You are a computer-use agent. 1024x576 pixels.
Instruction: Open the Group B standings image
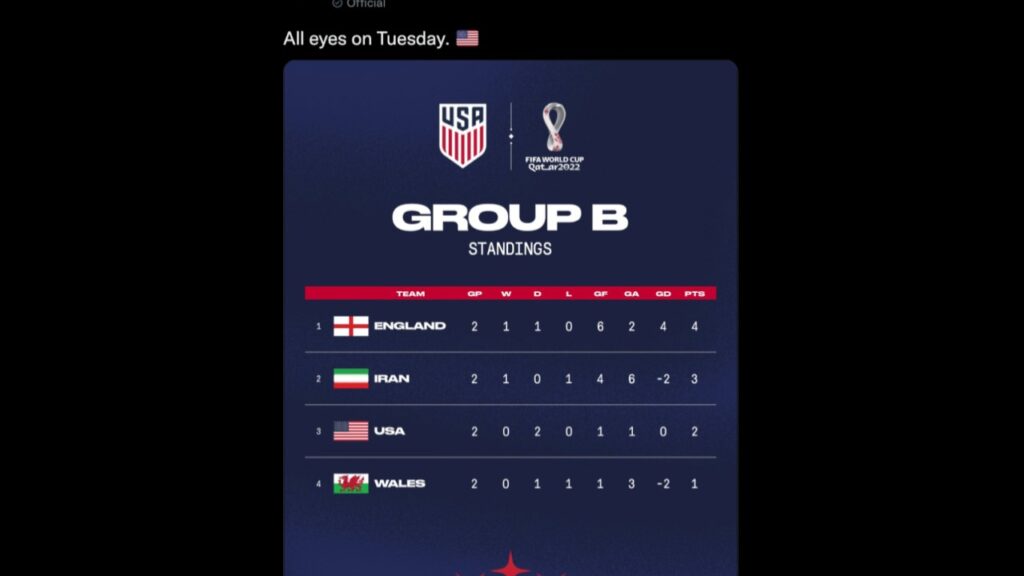coord(510,320)
